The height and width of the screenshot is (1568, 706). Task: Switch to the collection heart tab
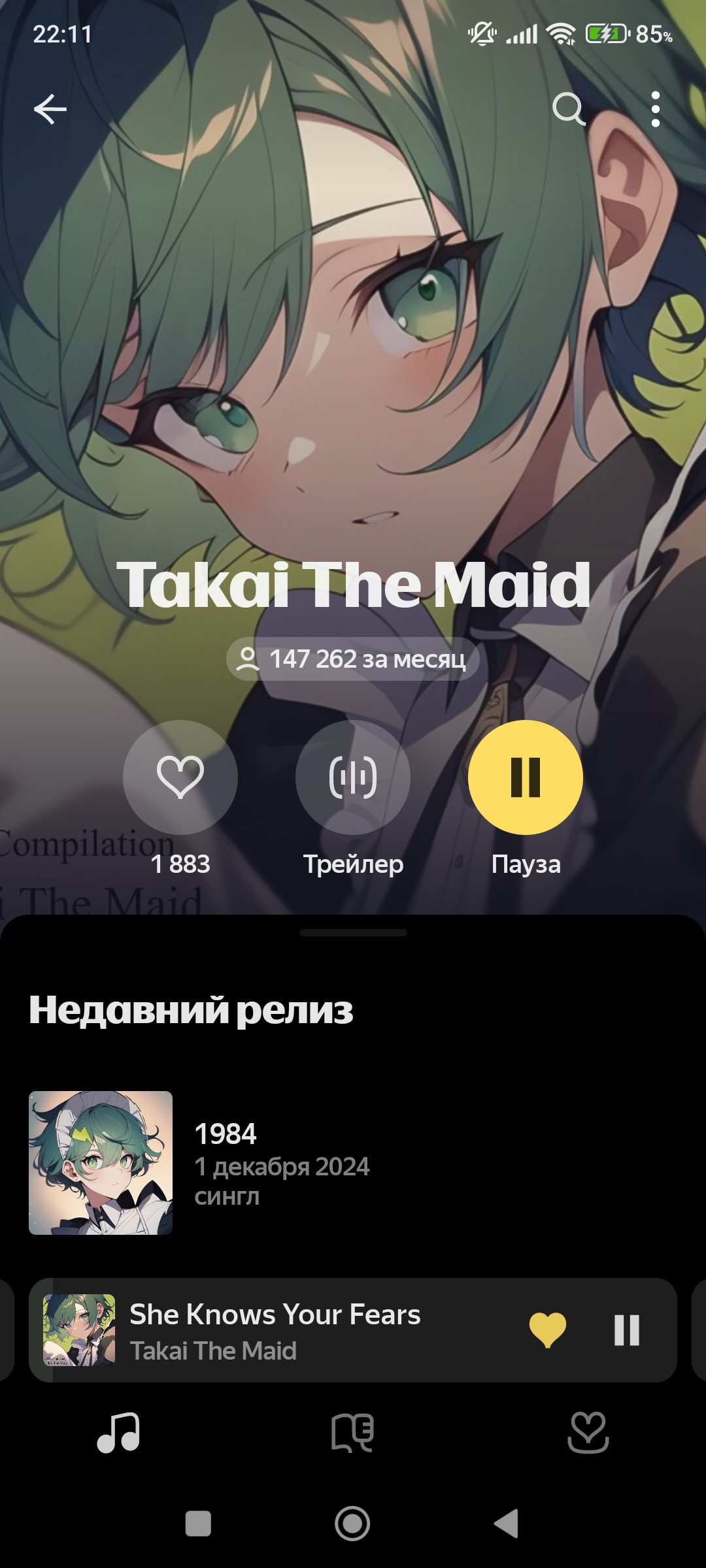588,1432
